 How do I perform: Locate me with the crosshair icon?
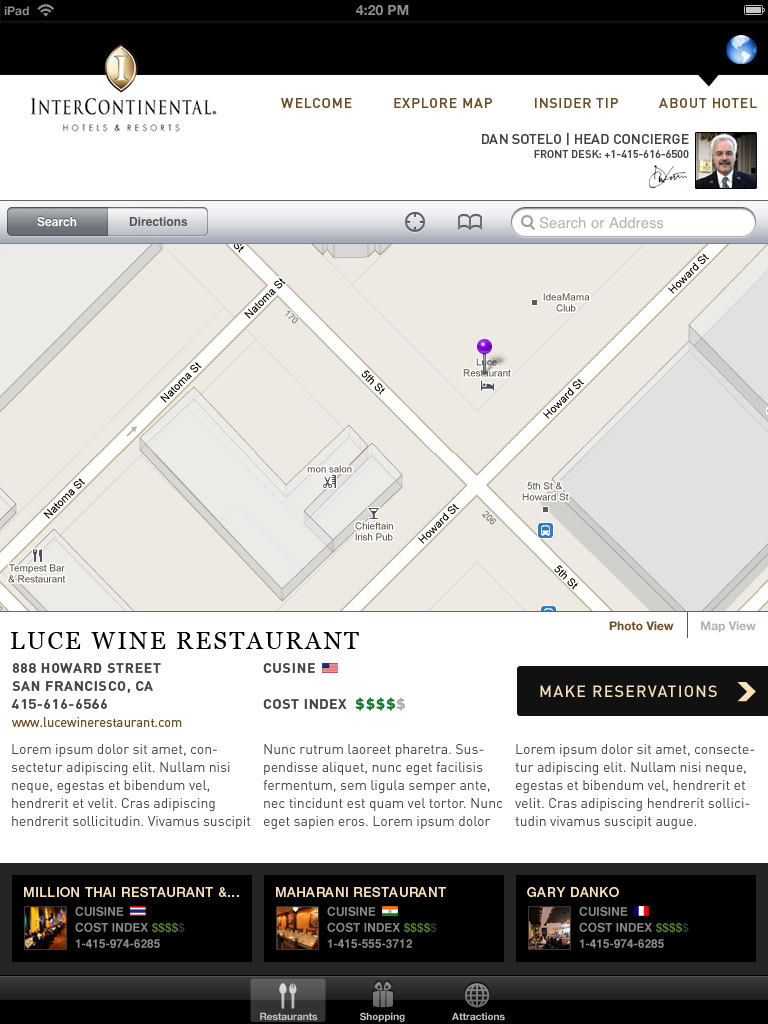tap(415, 222)
